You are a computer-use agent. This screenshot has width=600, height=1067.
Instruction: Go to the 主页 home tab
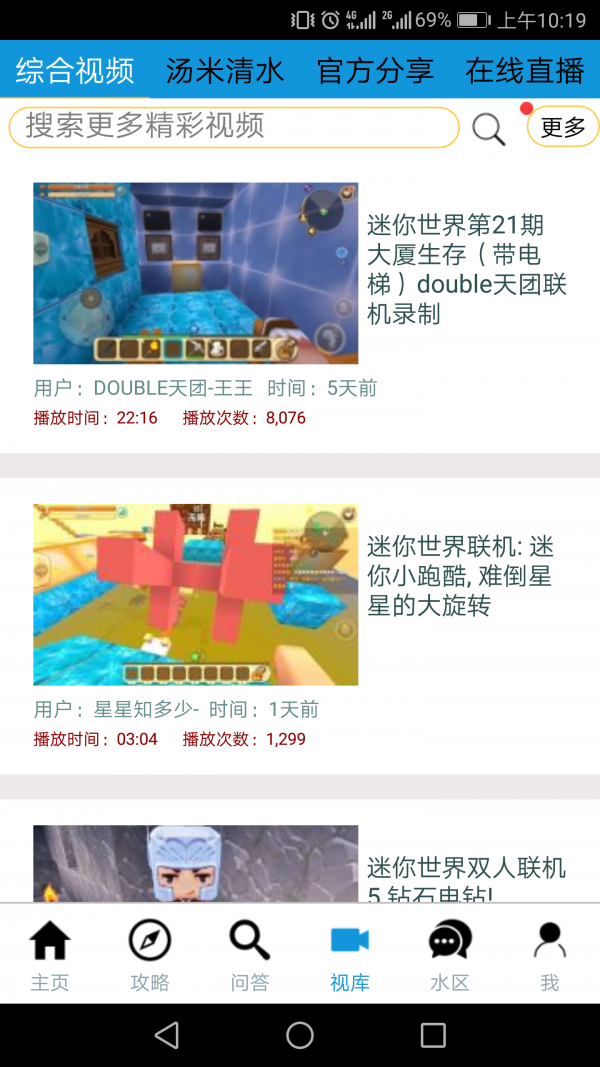pos(50,955)
